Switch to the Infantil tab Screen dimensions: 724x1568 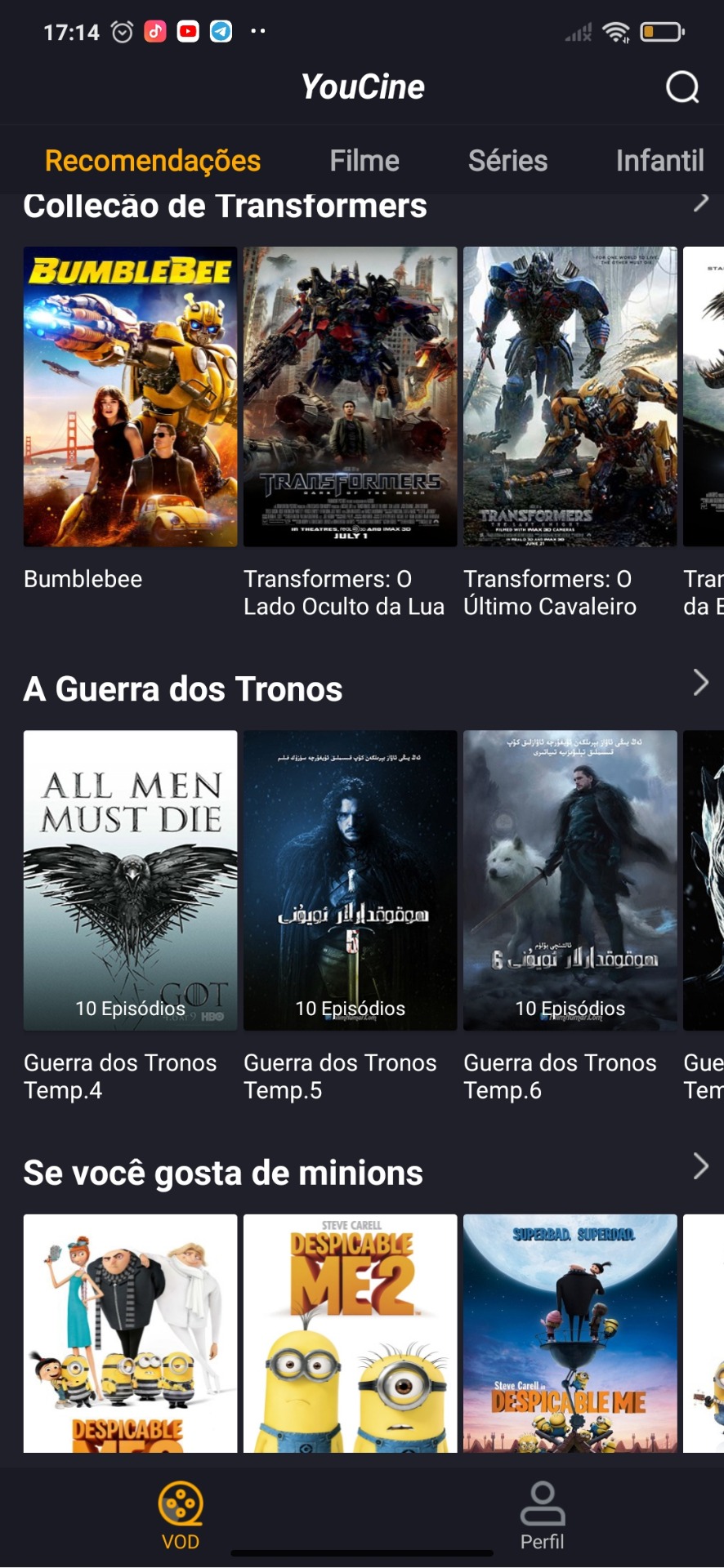tap(659, 161)
